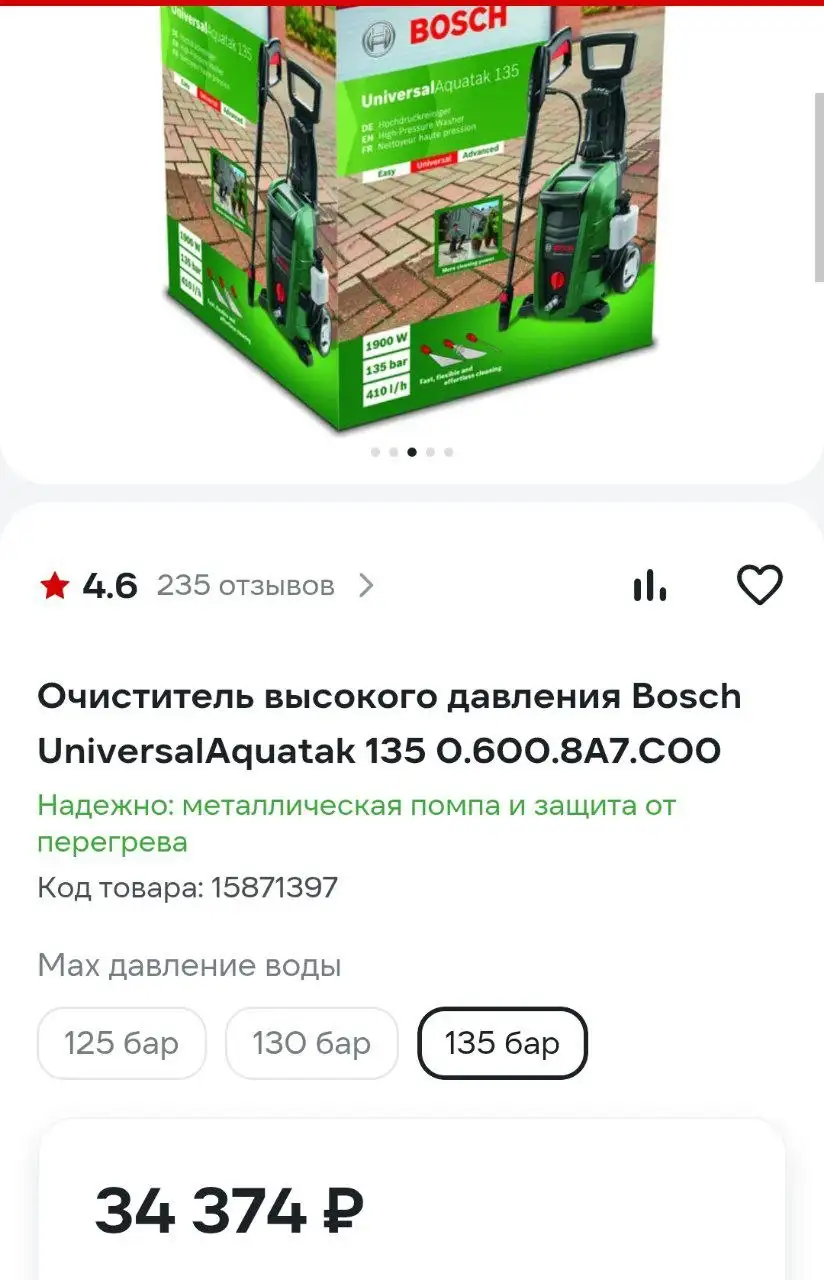The height and width of the screenshot is (1280, 824).
Task: Click the star next to 4.6 rating
Action: pos(55,584)
